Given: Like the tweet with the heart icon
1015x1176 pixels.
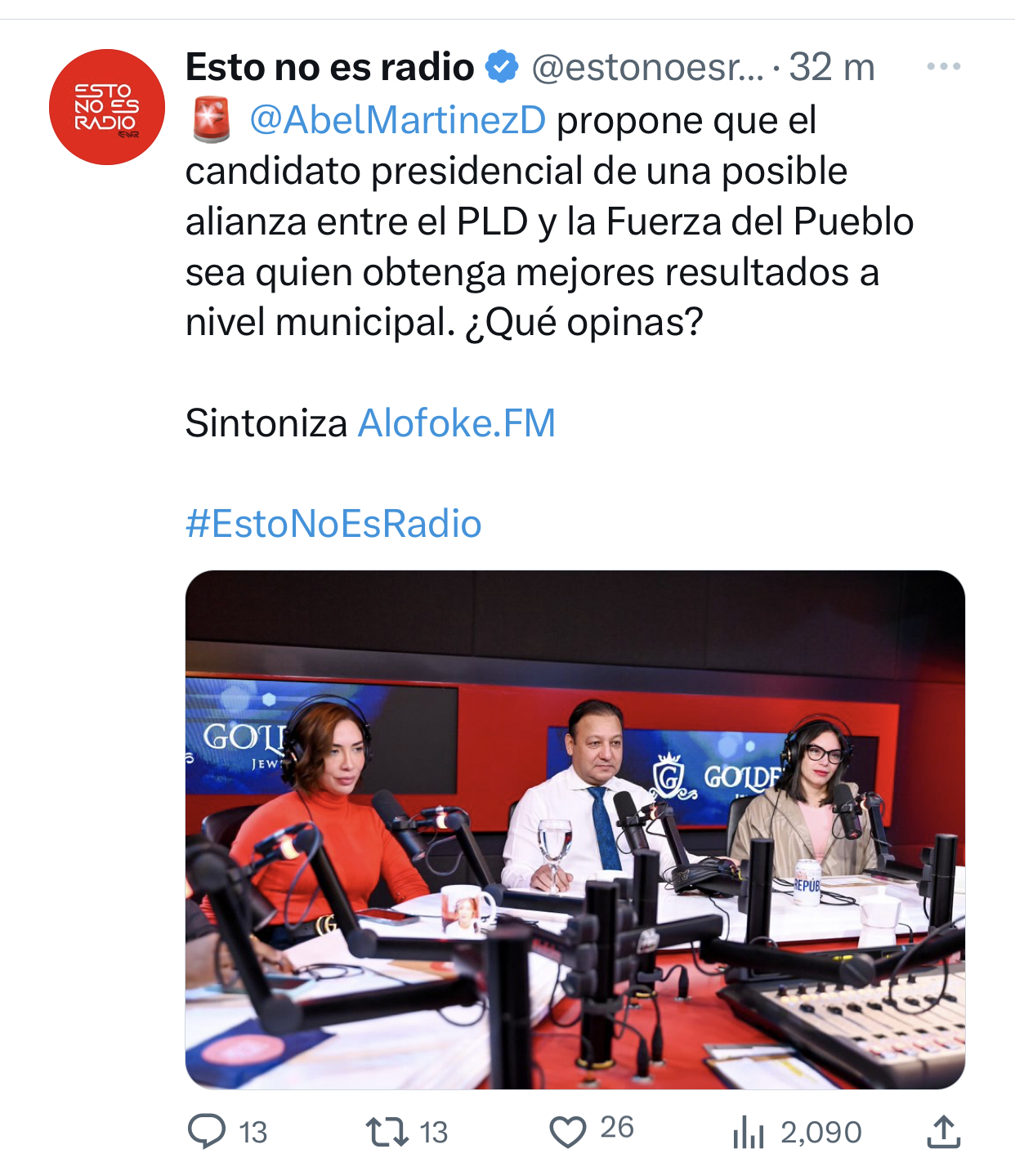Looking at the screenshot, I should click(x=567, y=1132).
